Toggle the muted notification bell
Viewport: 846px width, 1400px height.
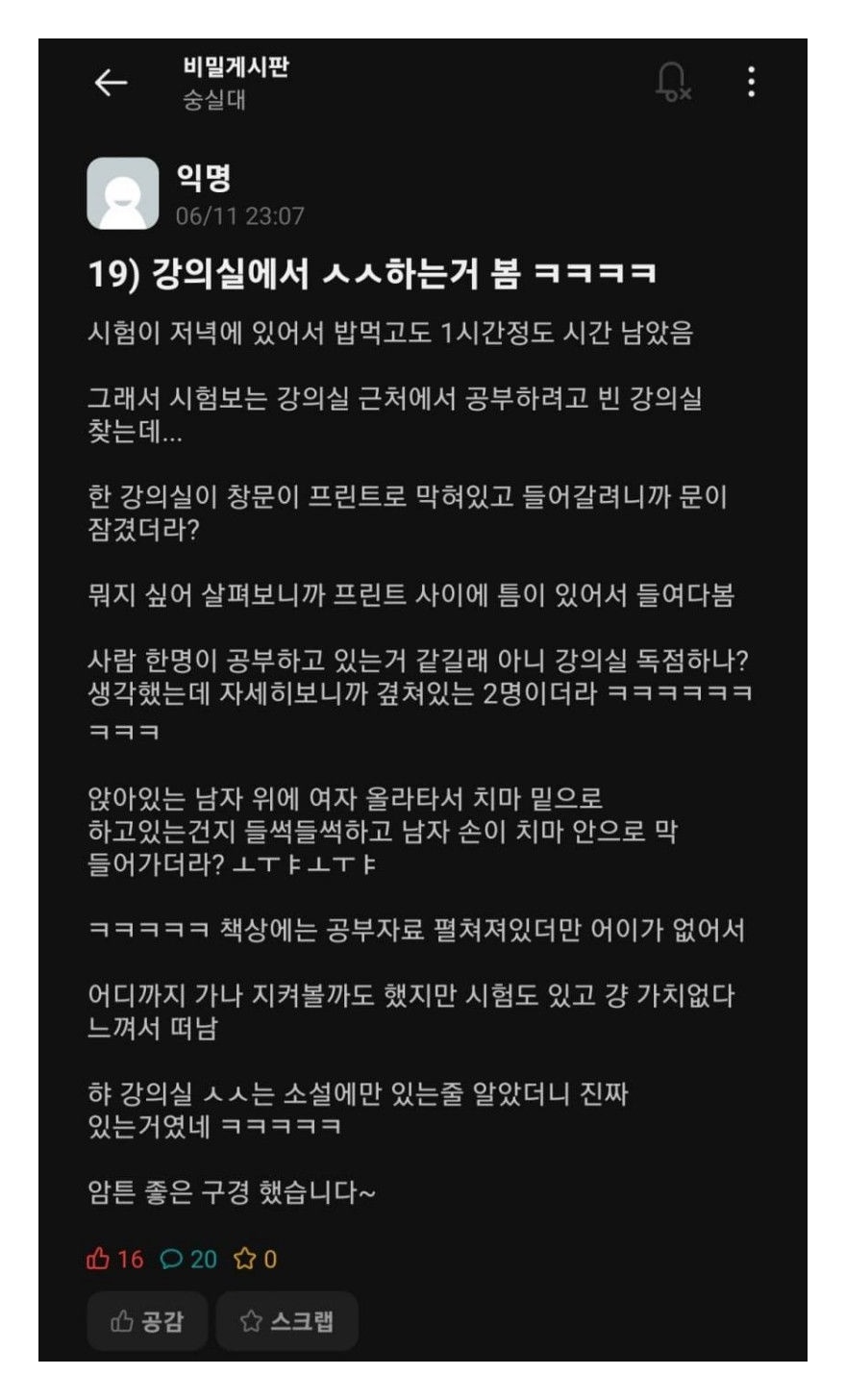[x=672, y=83]
